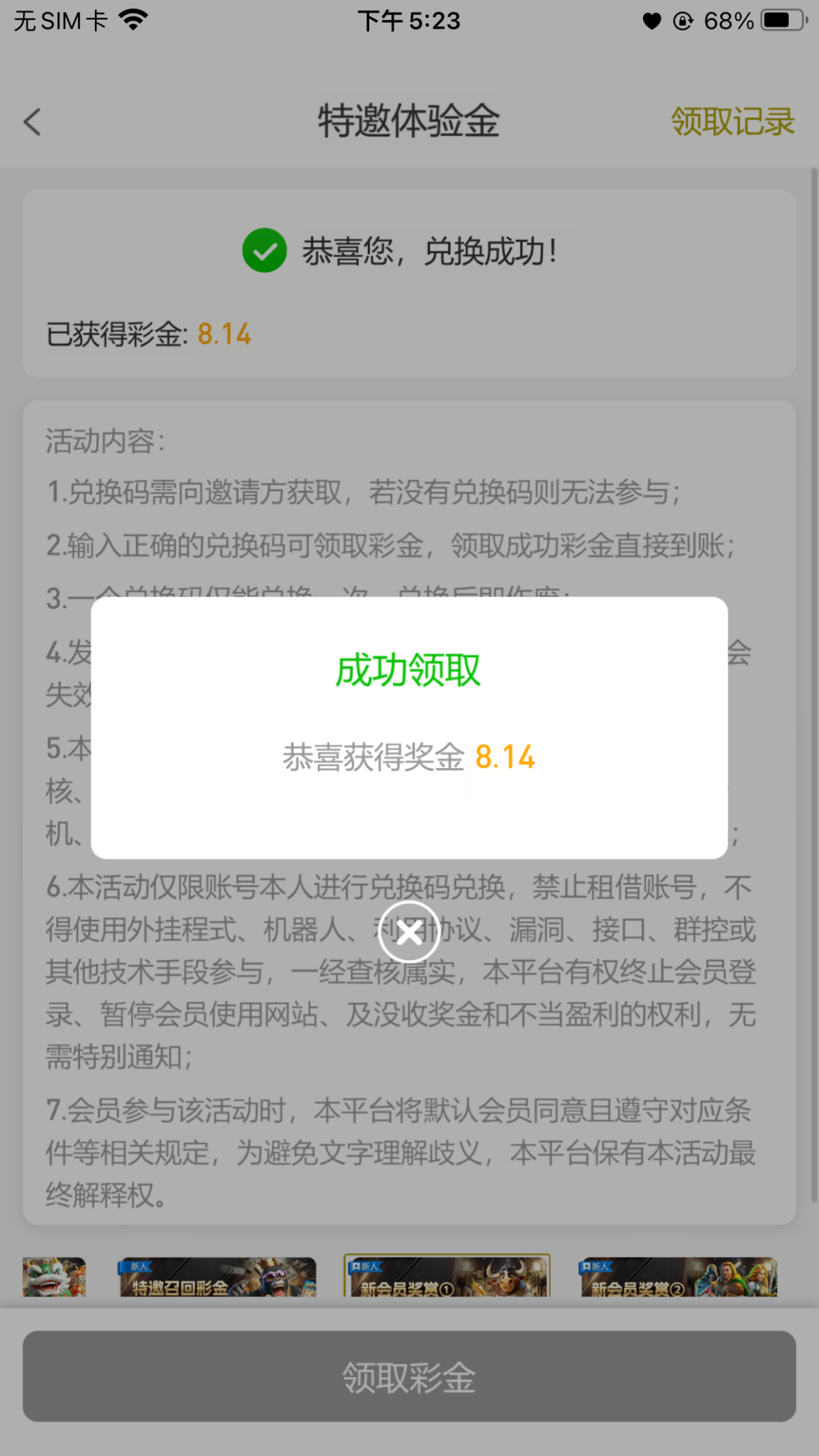Go back from 特邀体验金 page
The image size is (819, 1456).
click(32, 122)
